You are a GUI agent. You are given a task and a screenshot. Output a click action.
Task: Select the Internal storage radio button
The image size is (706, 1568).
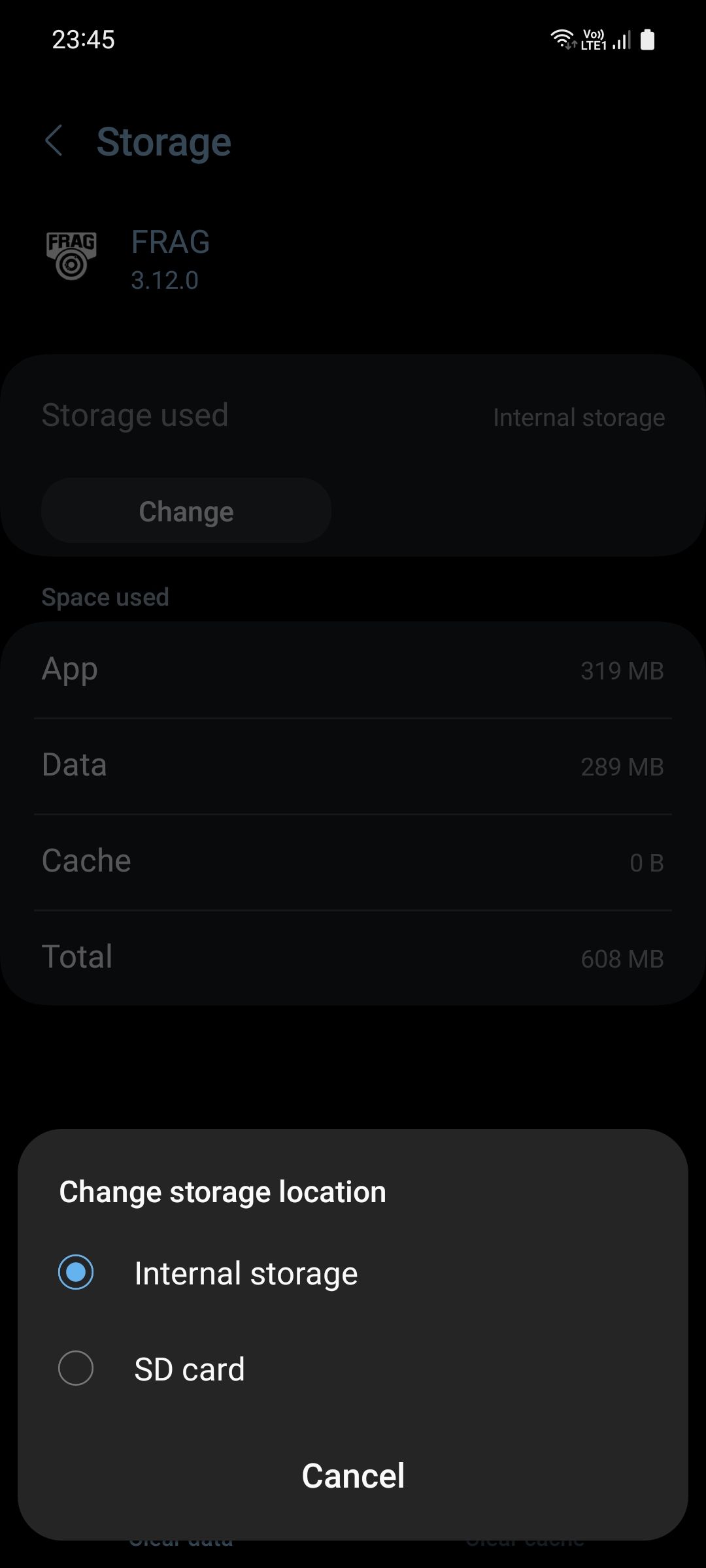click(x=76, y=1271)
